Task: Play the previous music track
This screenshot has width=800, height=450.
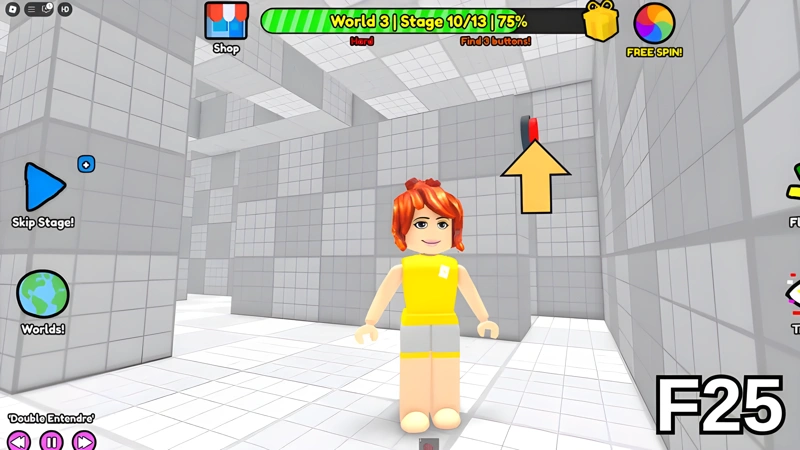Action: tap(19, 440)
